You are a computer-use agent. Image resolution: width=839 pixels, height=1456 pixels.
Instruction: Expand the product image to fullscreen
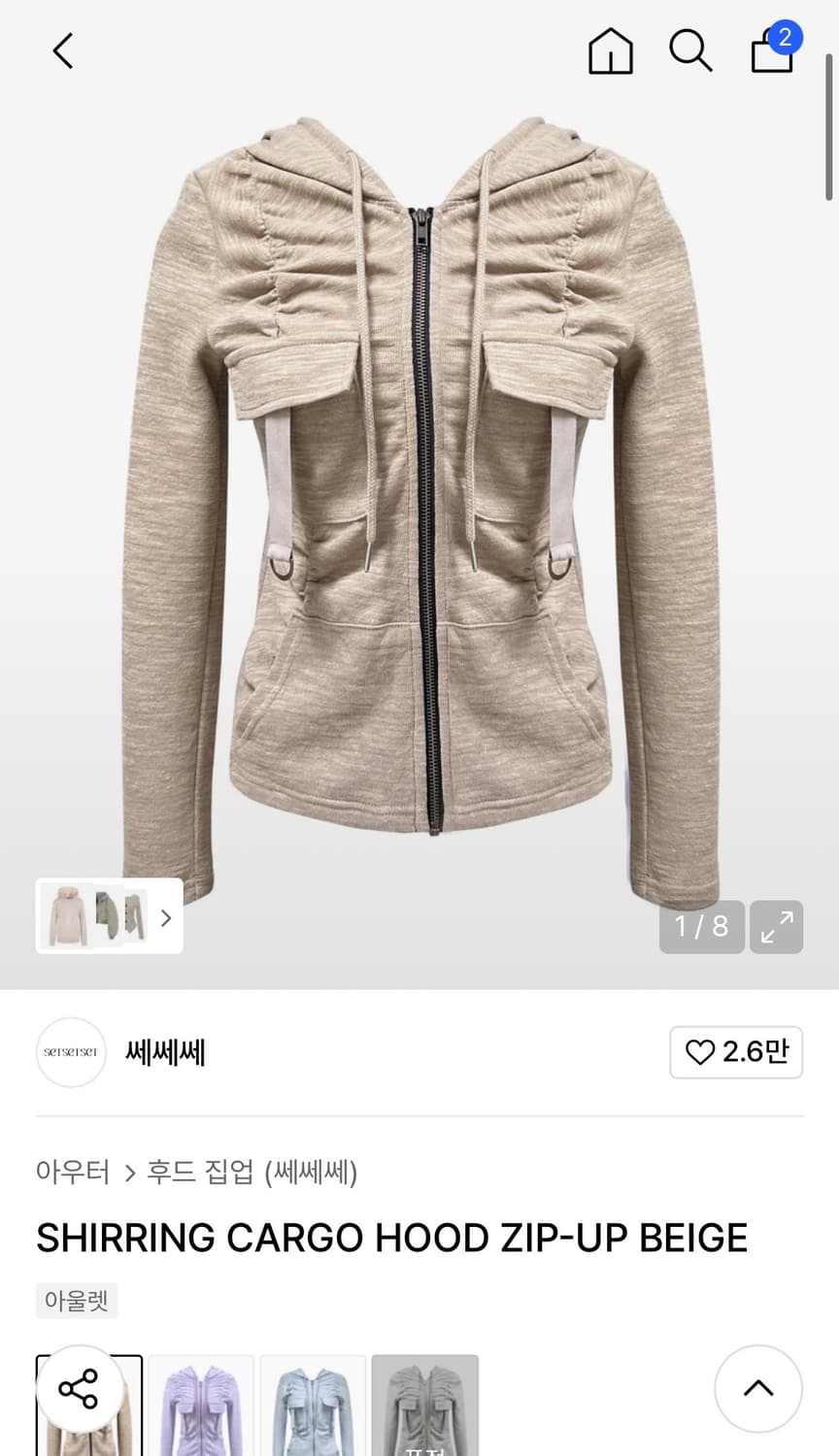pos(776,927)
